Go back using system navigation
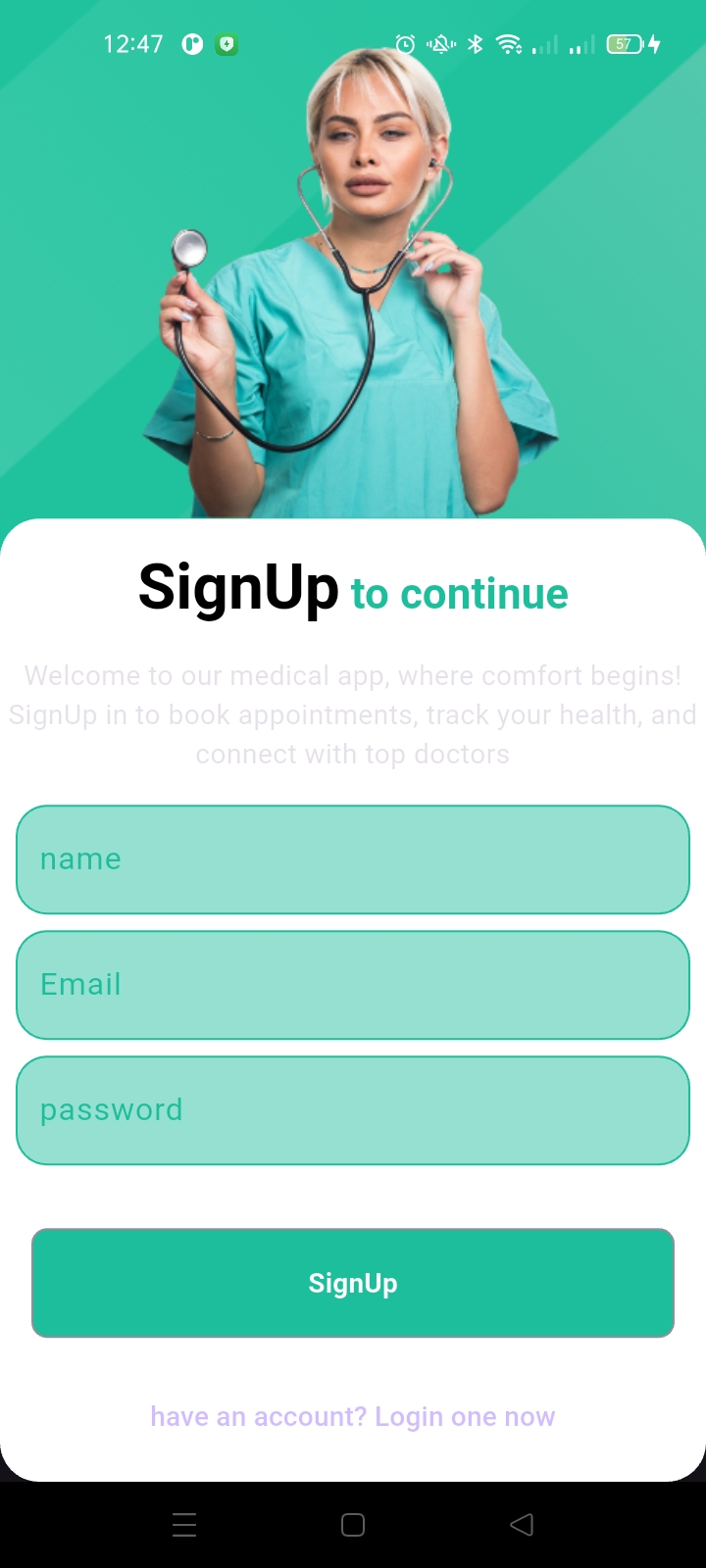 (522, 1525)
